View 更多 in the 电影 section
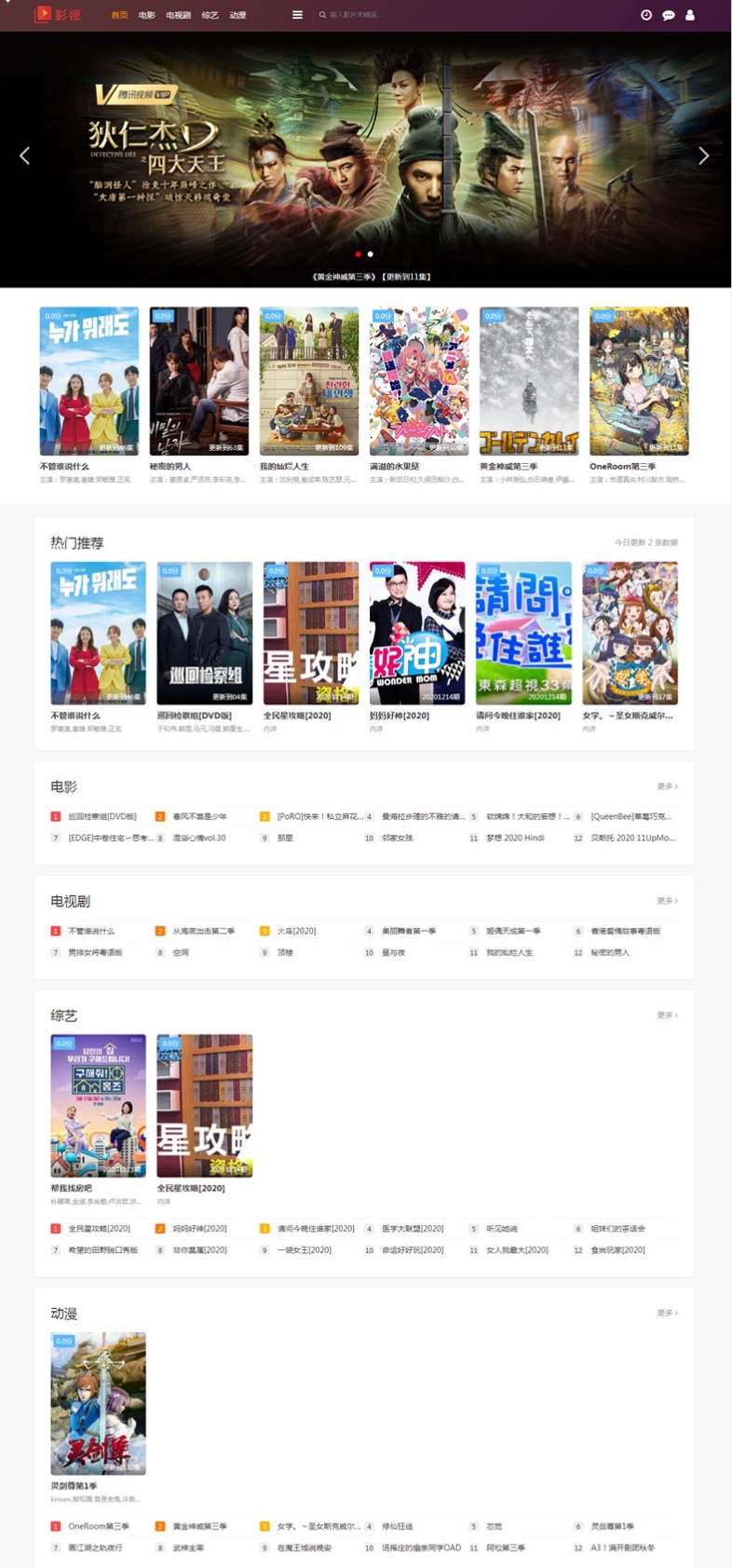The width and height of the screenshot is (732, 1568). click(667, 786)
